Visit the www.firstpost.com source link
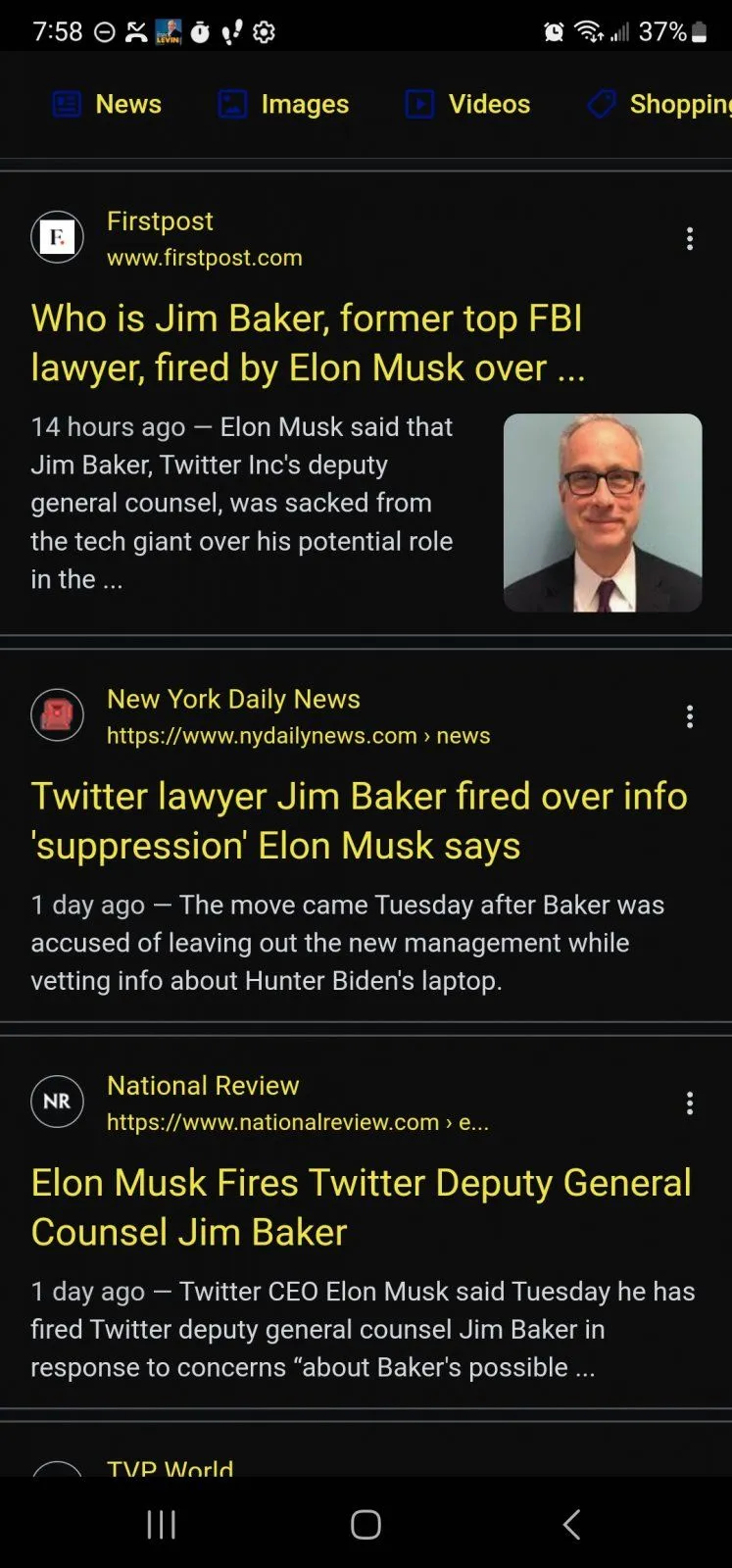This screenshot has width=732, height=1568. 204,258
